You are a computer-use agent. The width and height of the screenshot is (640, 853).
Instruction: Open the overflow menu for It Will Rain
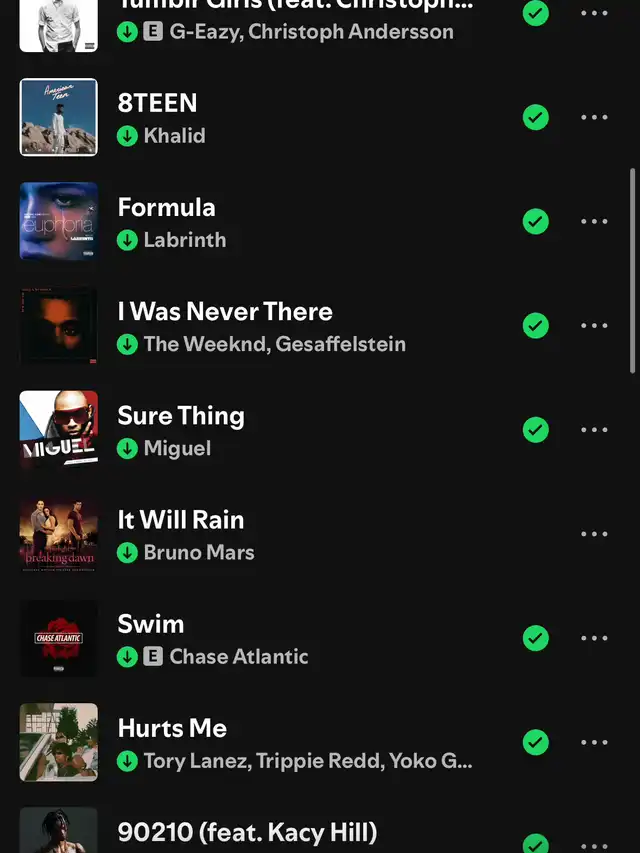(594, 533)
